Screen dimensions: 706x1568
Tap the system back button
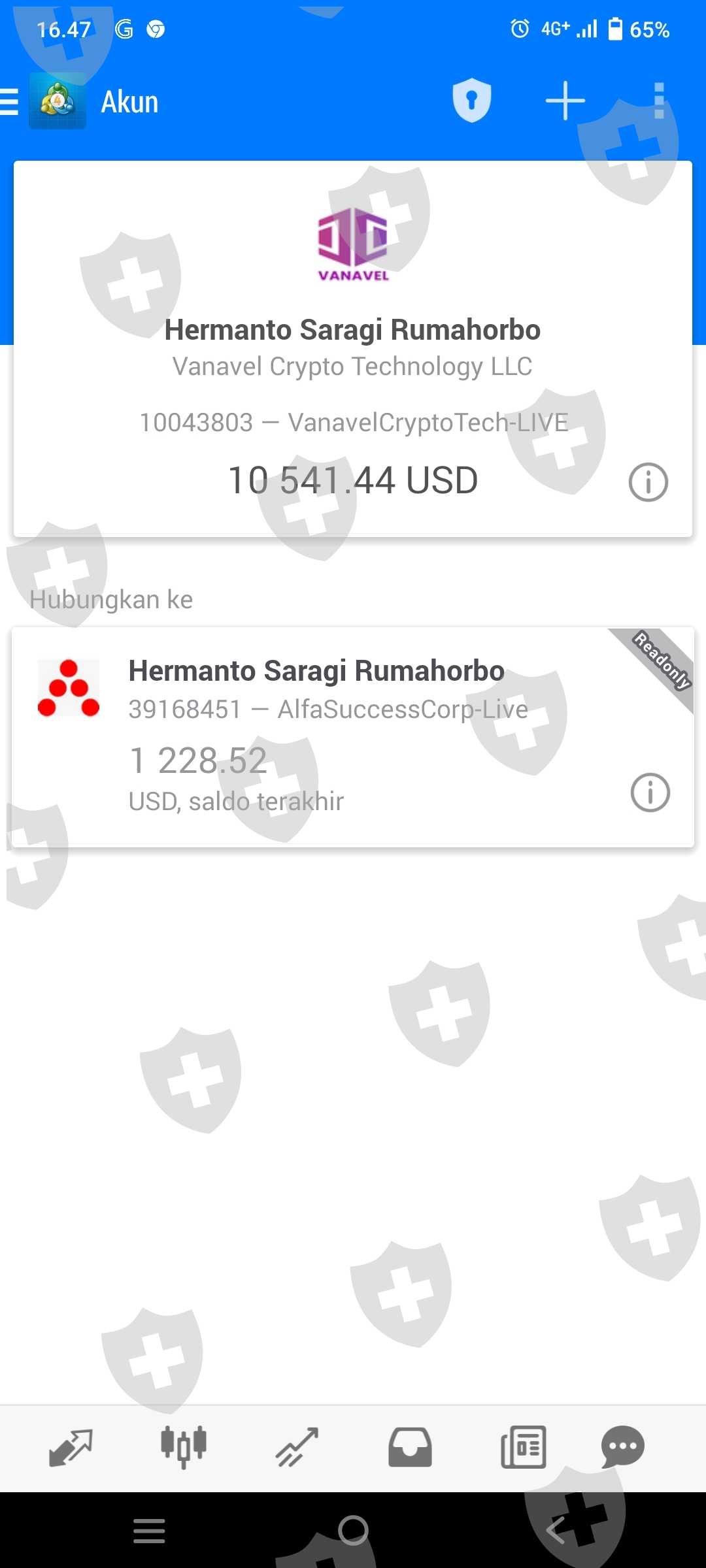[x=556, y=1530]
